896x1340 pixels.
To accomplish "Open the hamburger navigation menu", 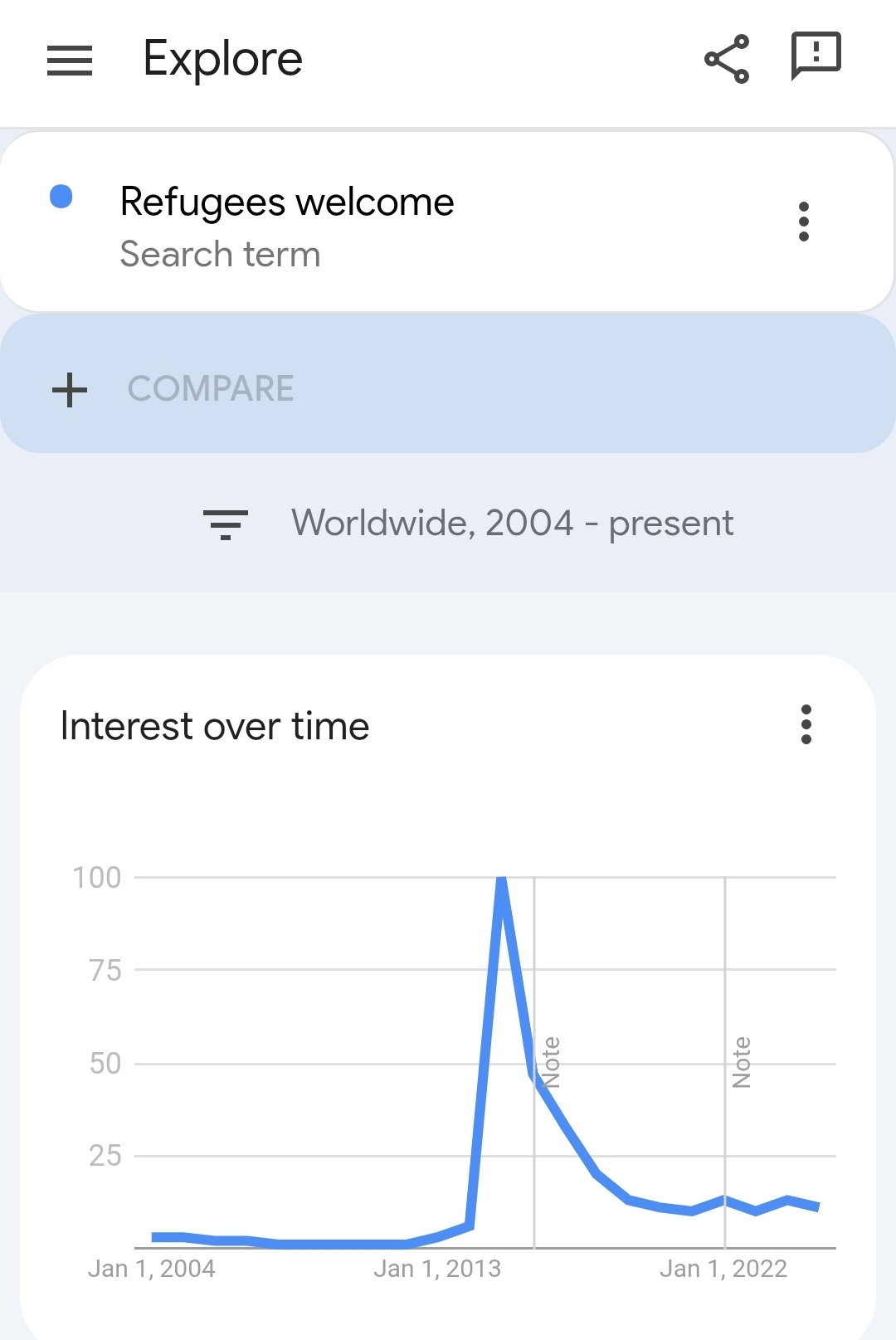I will (70, 60).
